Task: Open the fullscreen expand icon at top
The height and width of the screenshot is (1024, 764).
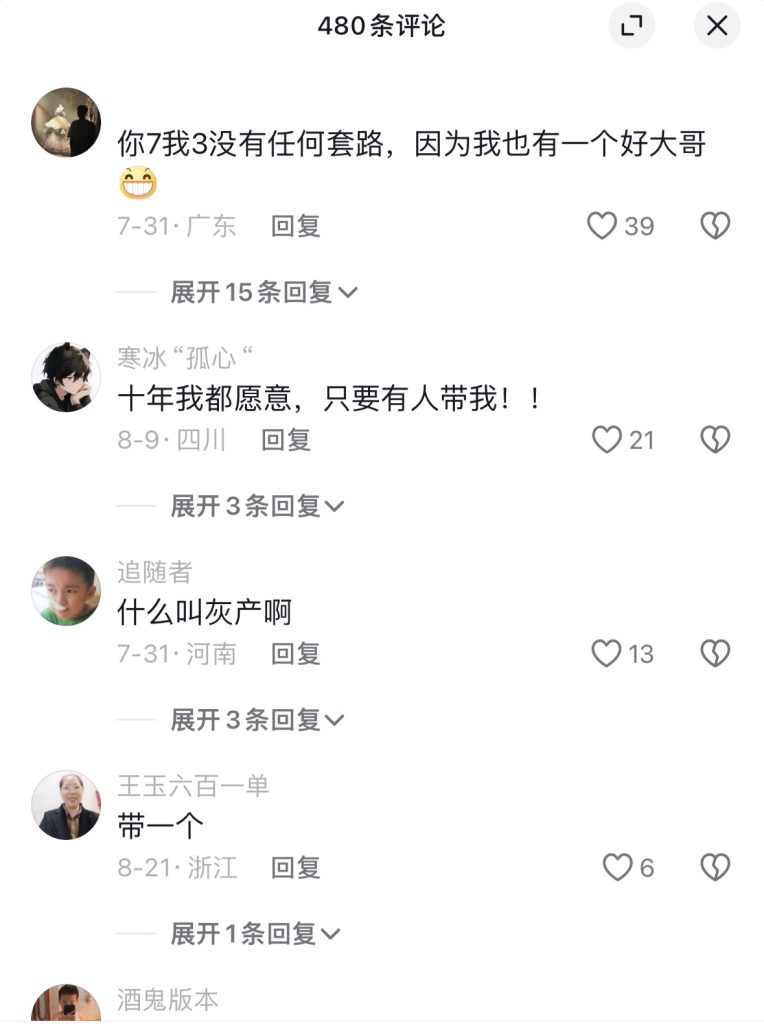Action: pos(629,26)
